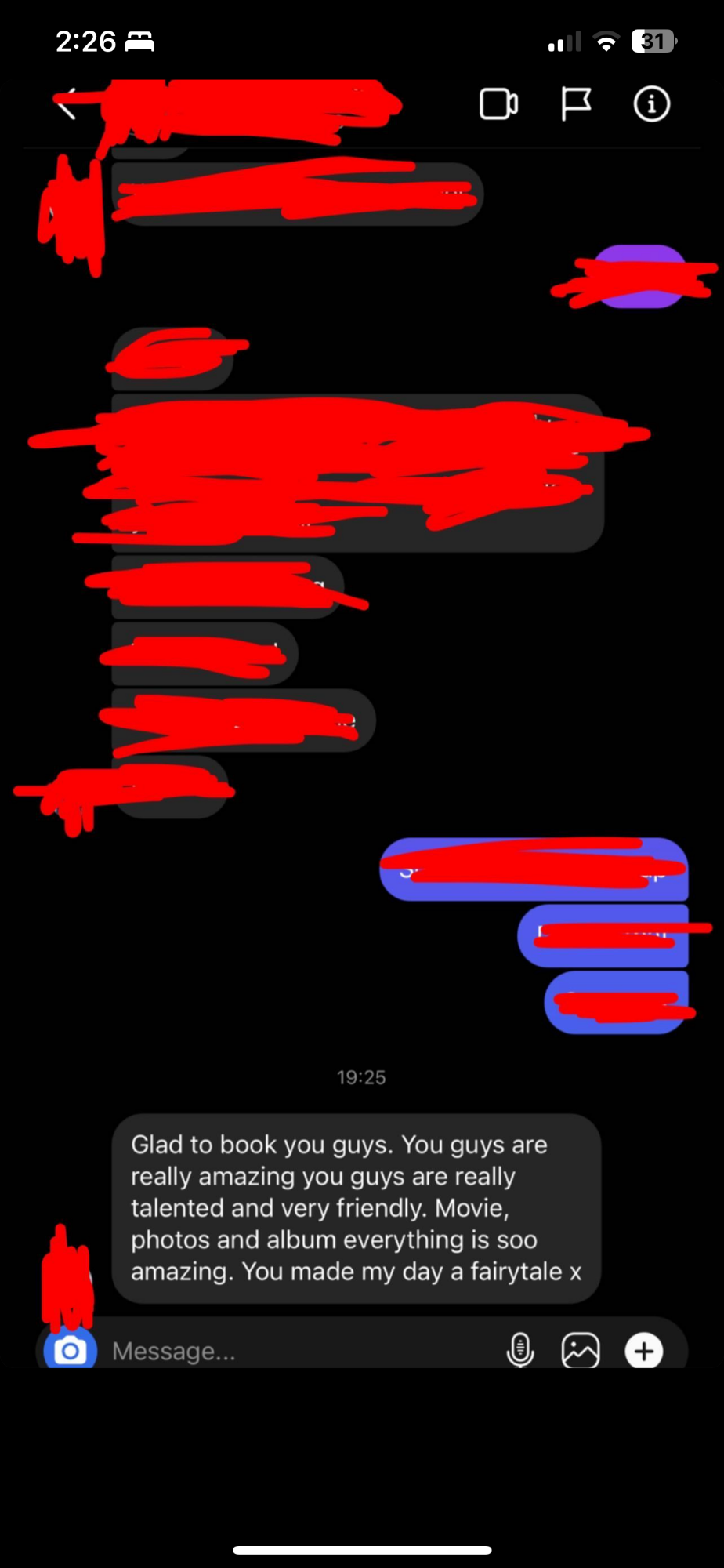The image size is (724, 1568).
Task: Start a video call
Action: tap(498, 104)
